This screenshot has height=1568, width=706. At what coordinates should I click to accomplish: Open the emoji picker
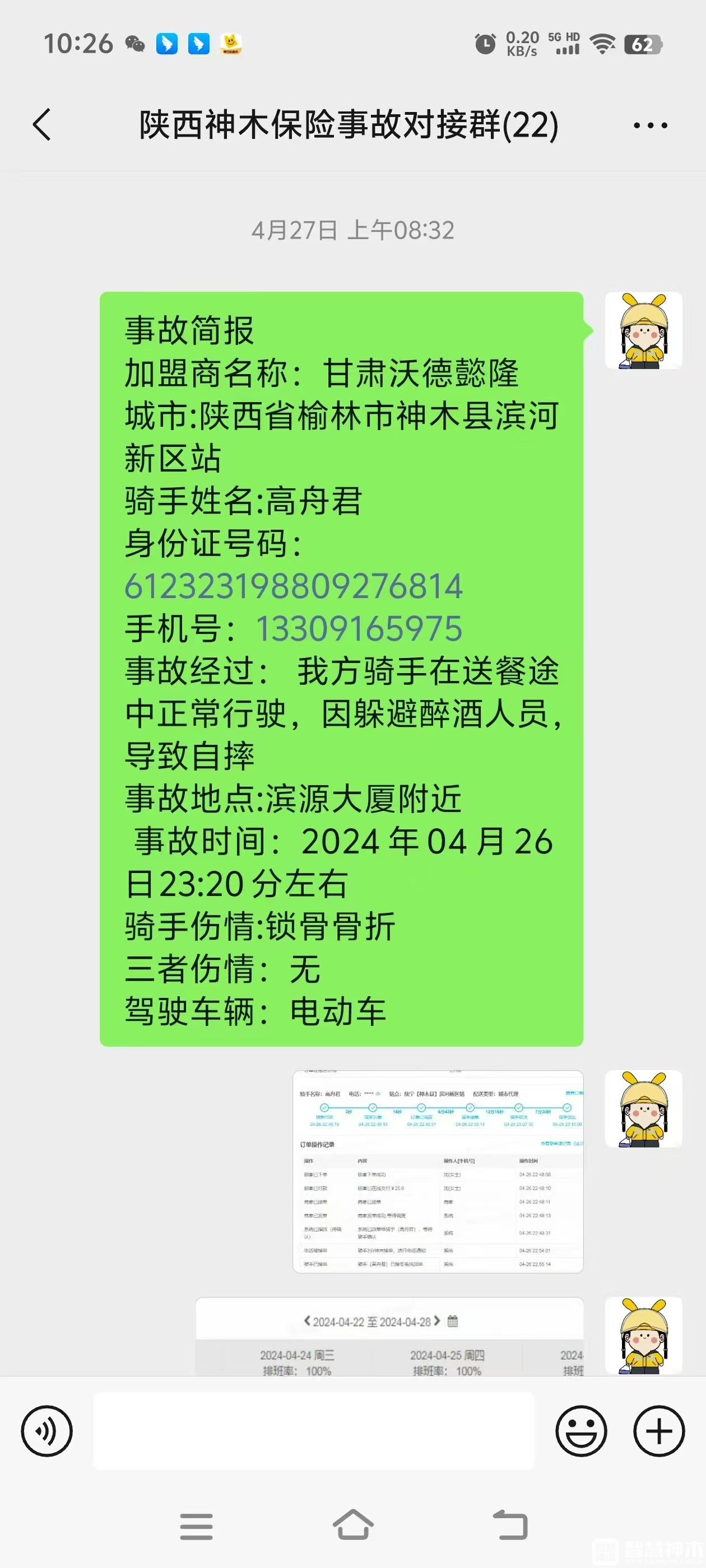click(x=580, y=1430)
